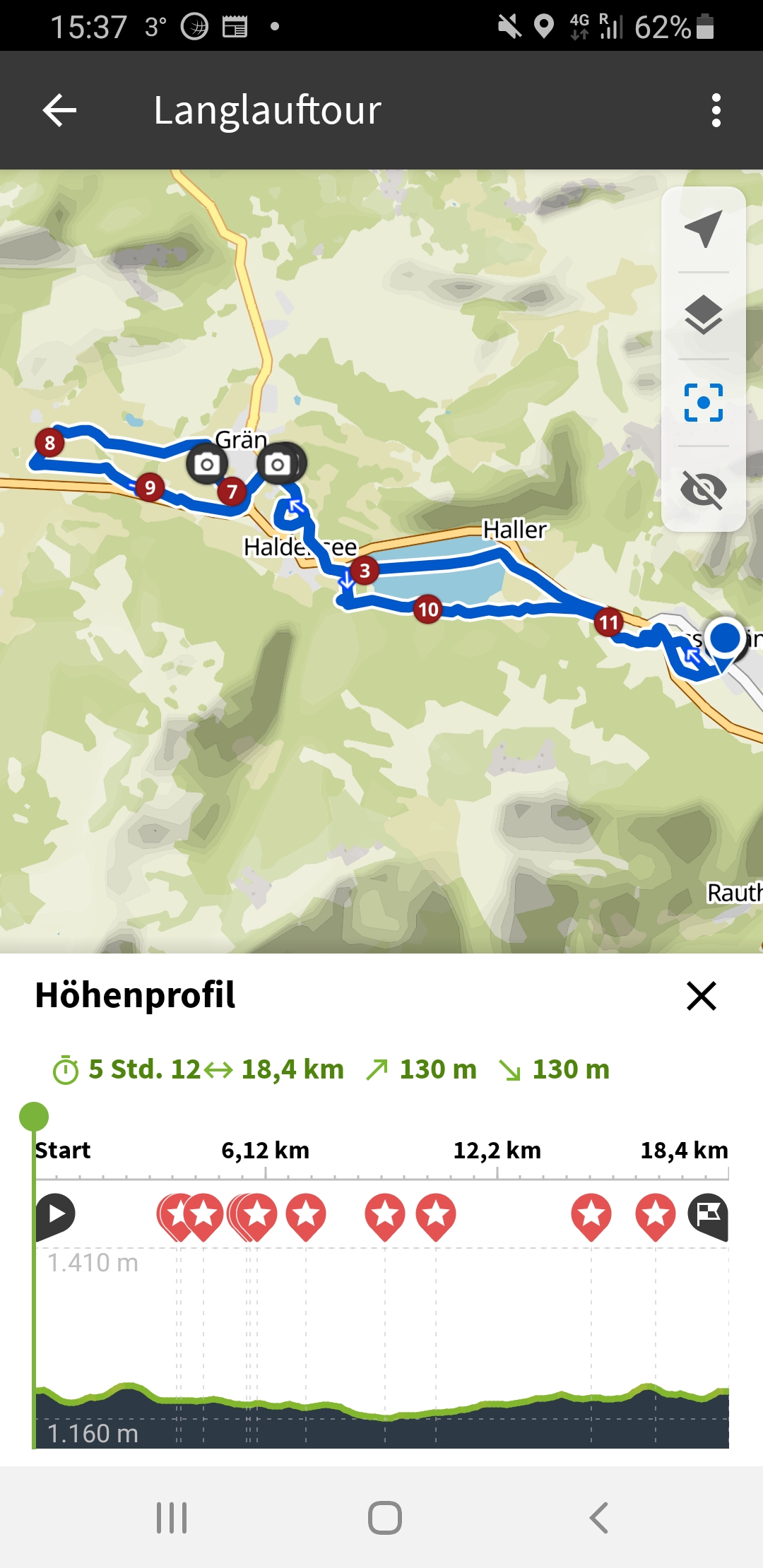
Task: Tap the system home button
Action: pyautogui.click(x=385, y=1517)
